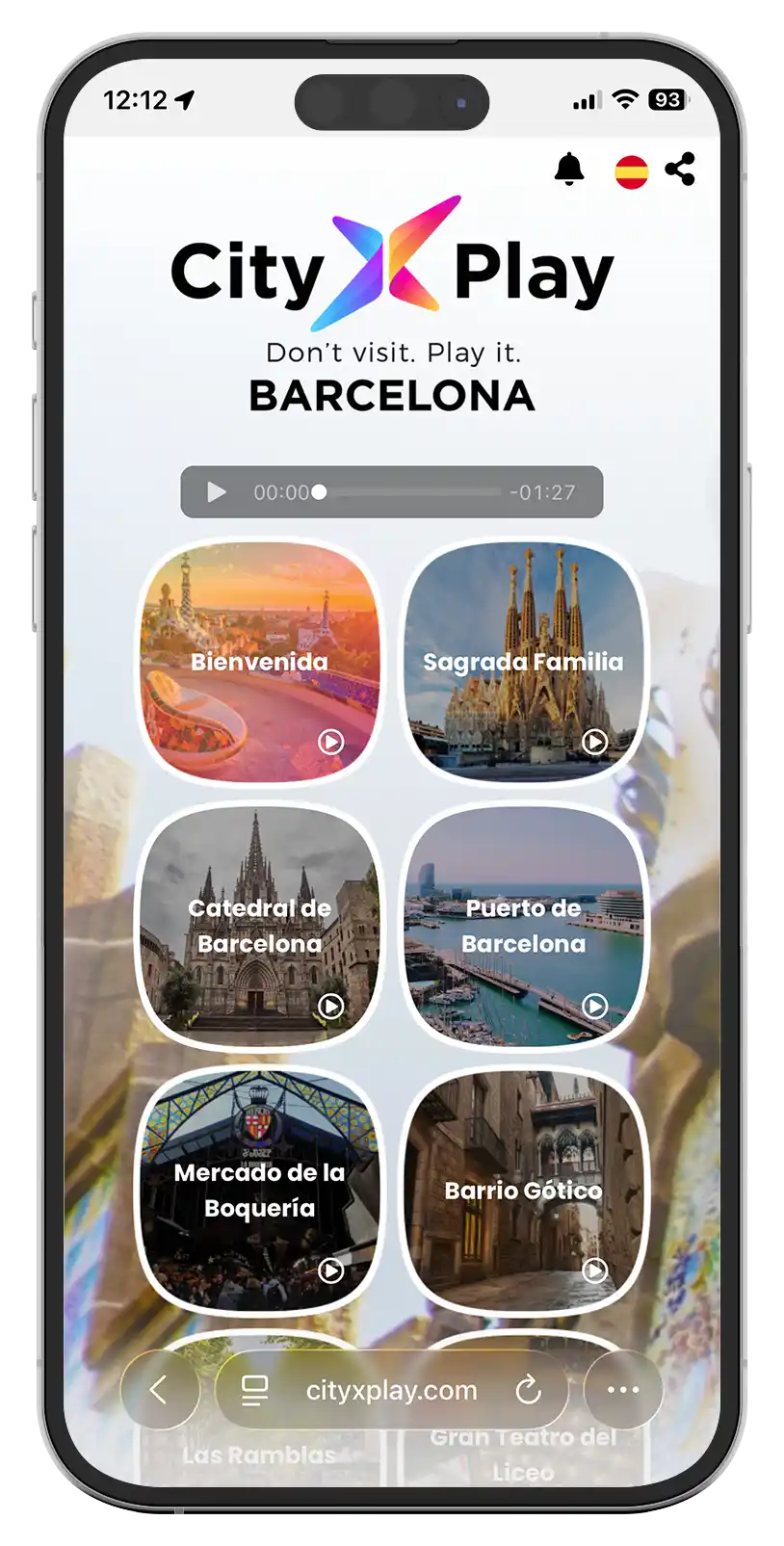This screenshot has width=784, height=1546.
Task: Open the Sagrada Familia tile
Action: pos(523,662)
